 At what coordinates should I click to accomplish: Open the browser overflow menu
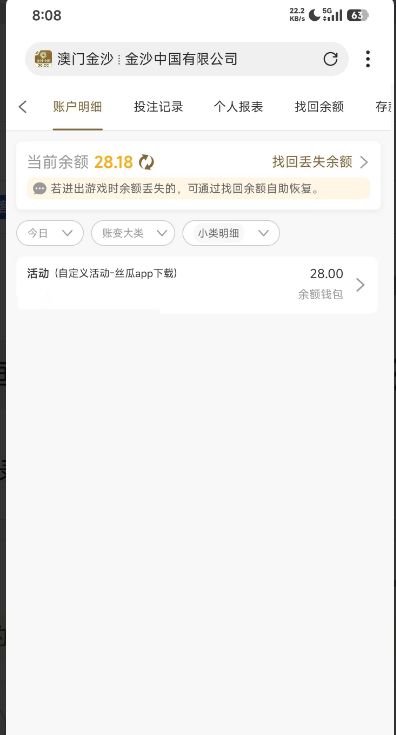(368, 59)
